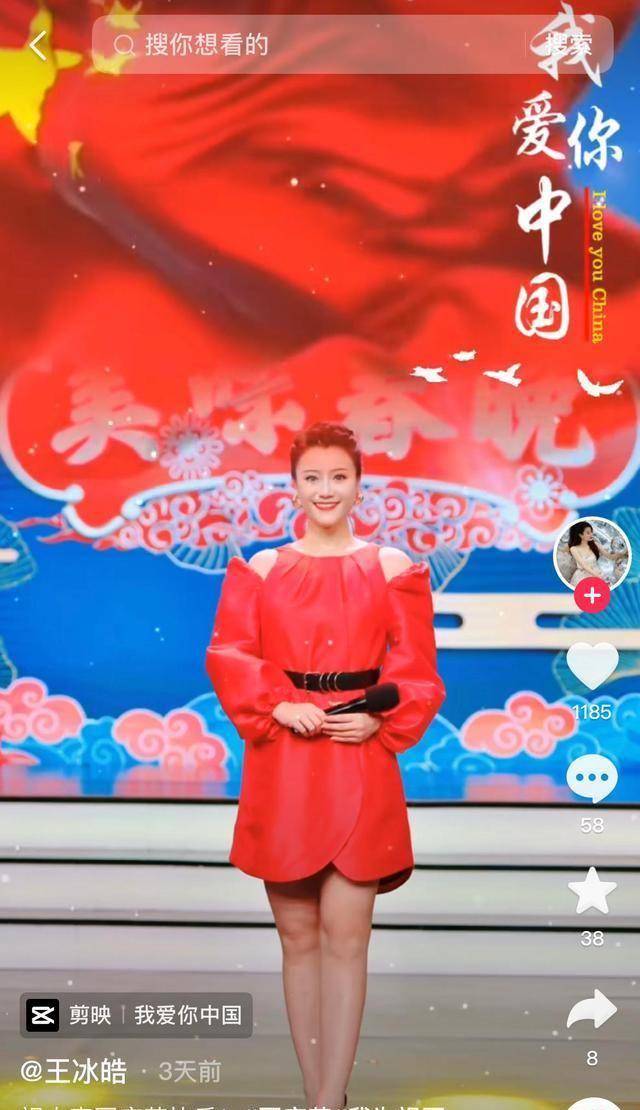640x1110 pixels.
Task: Follow the creator with the plus button
Action: click(x=592, y=595)
